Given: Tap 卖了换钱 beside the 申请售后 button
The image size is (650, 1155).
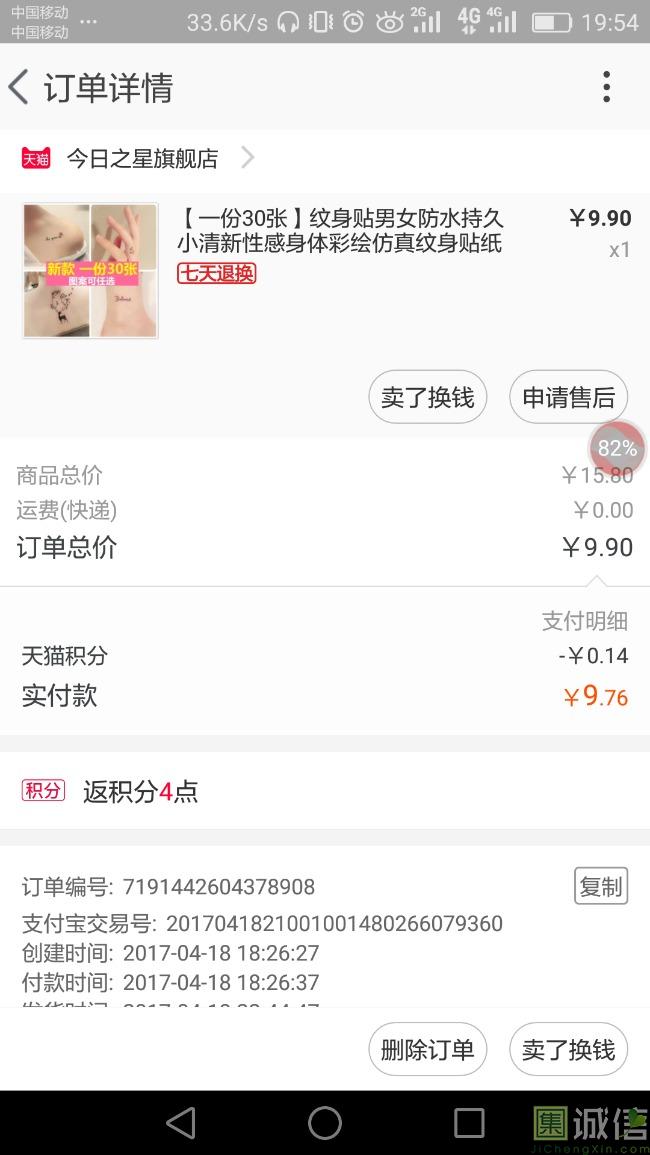Looking at the screenshot, I should point(427,397).
